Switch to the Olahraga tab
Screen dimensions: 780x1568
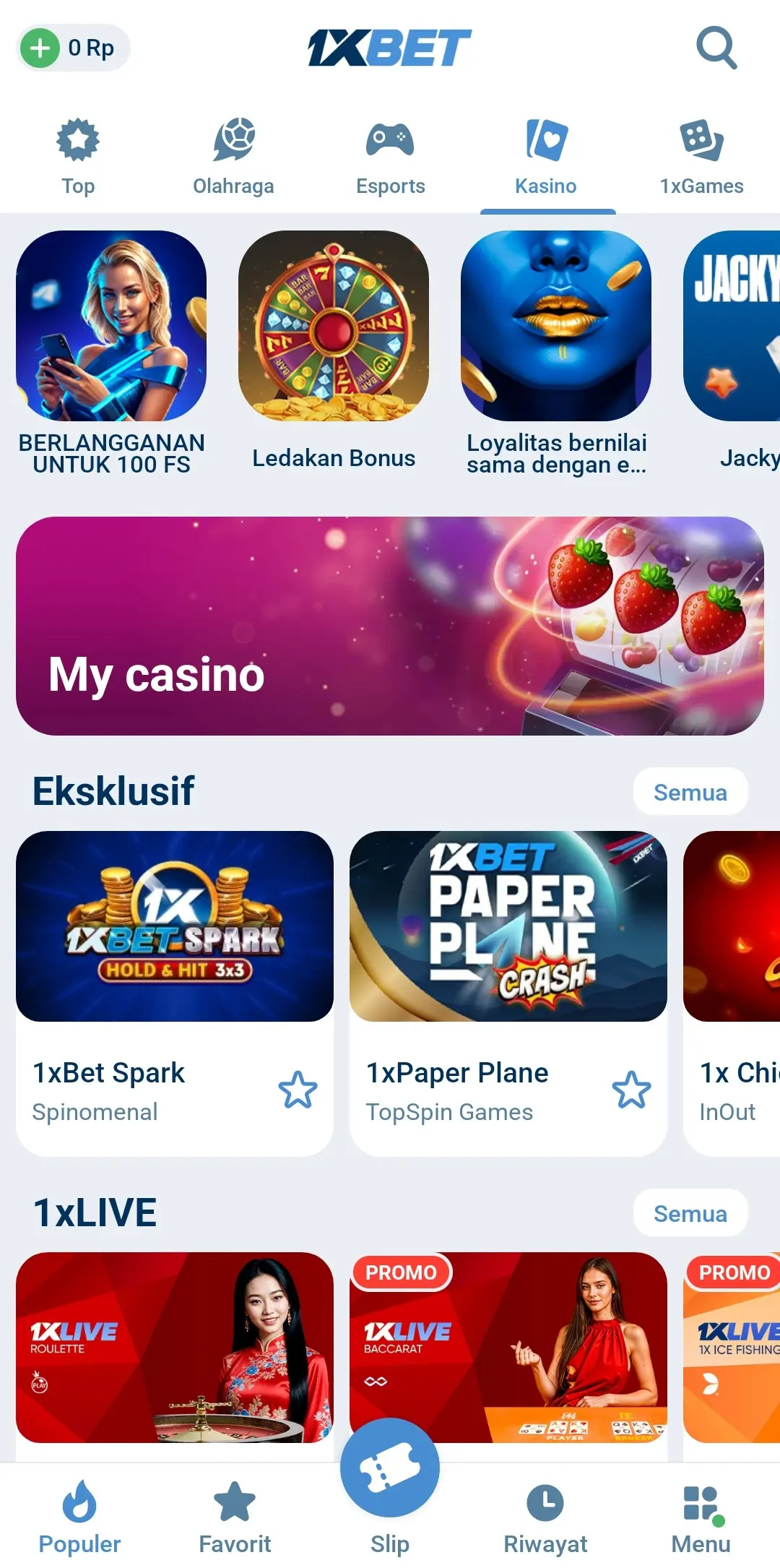233,157
